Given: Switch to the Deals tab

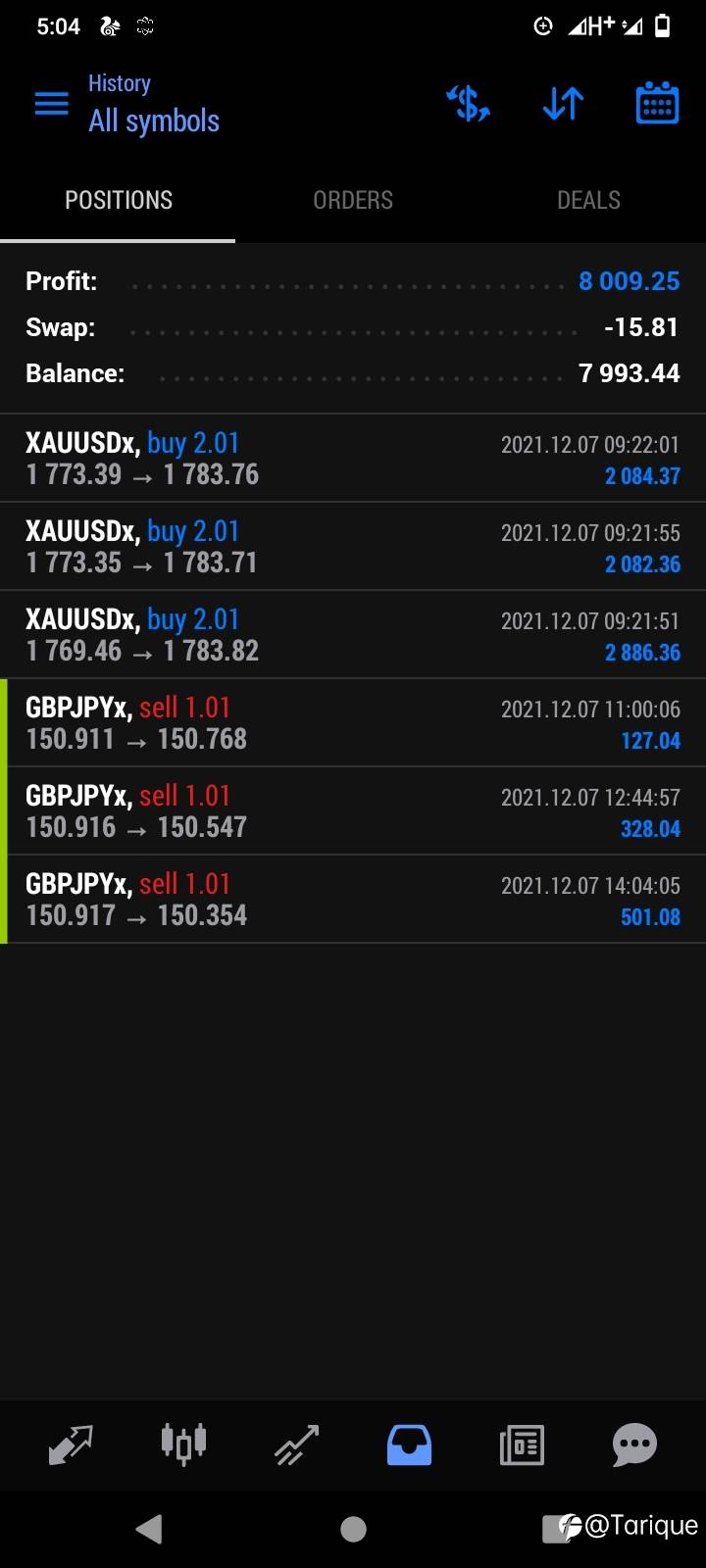Looking at the screenshot, I should tap(588, 200).
